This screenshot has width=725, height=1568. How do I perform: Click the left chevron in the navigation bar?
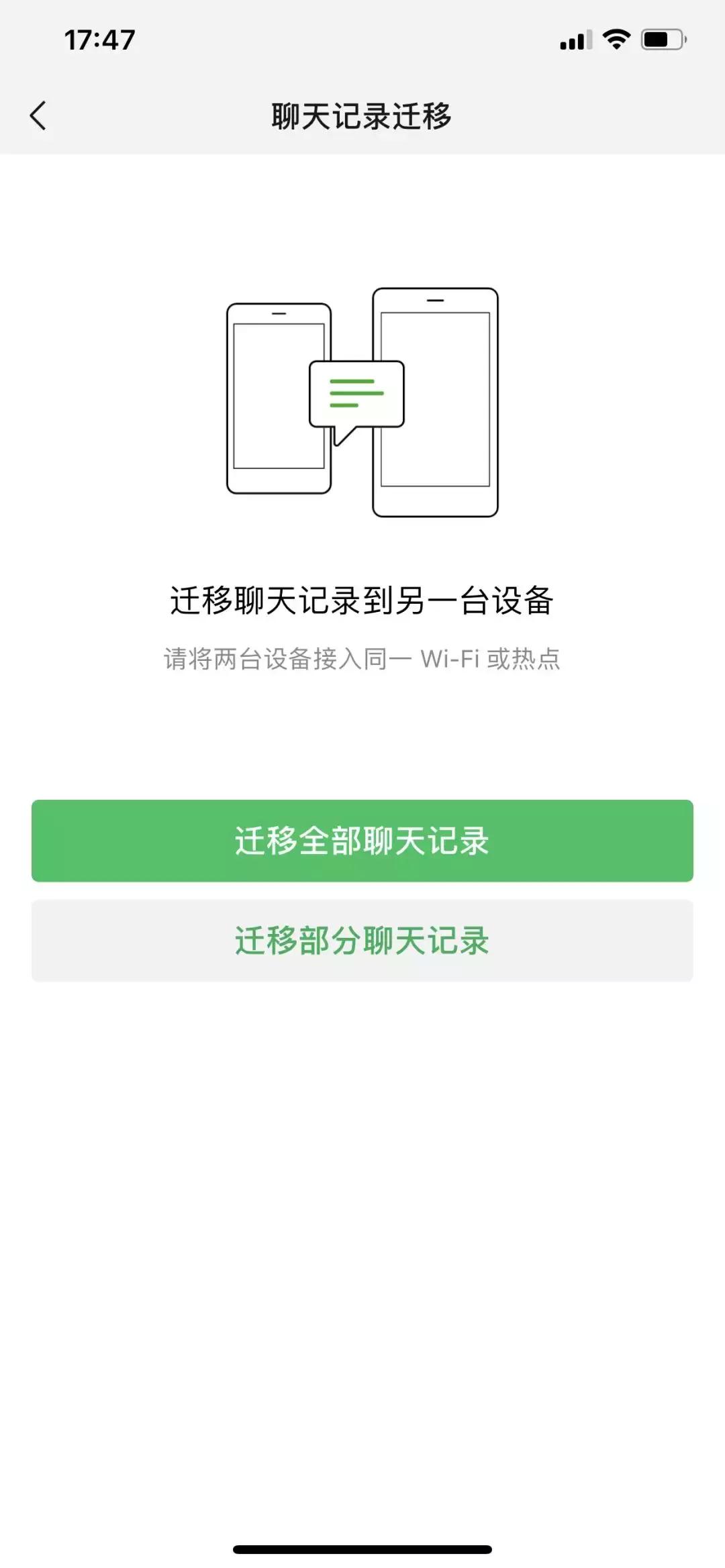[x=38, y=115]
